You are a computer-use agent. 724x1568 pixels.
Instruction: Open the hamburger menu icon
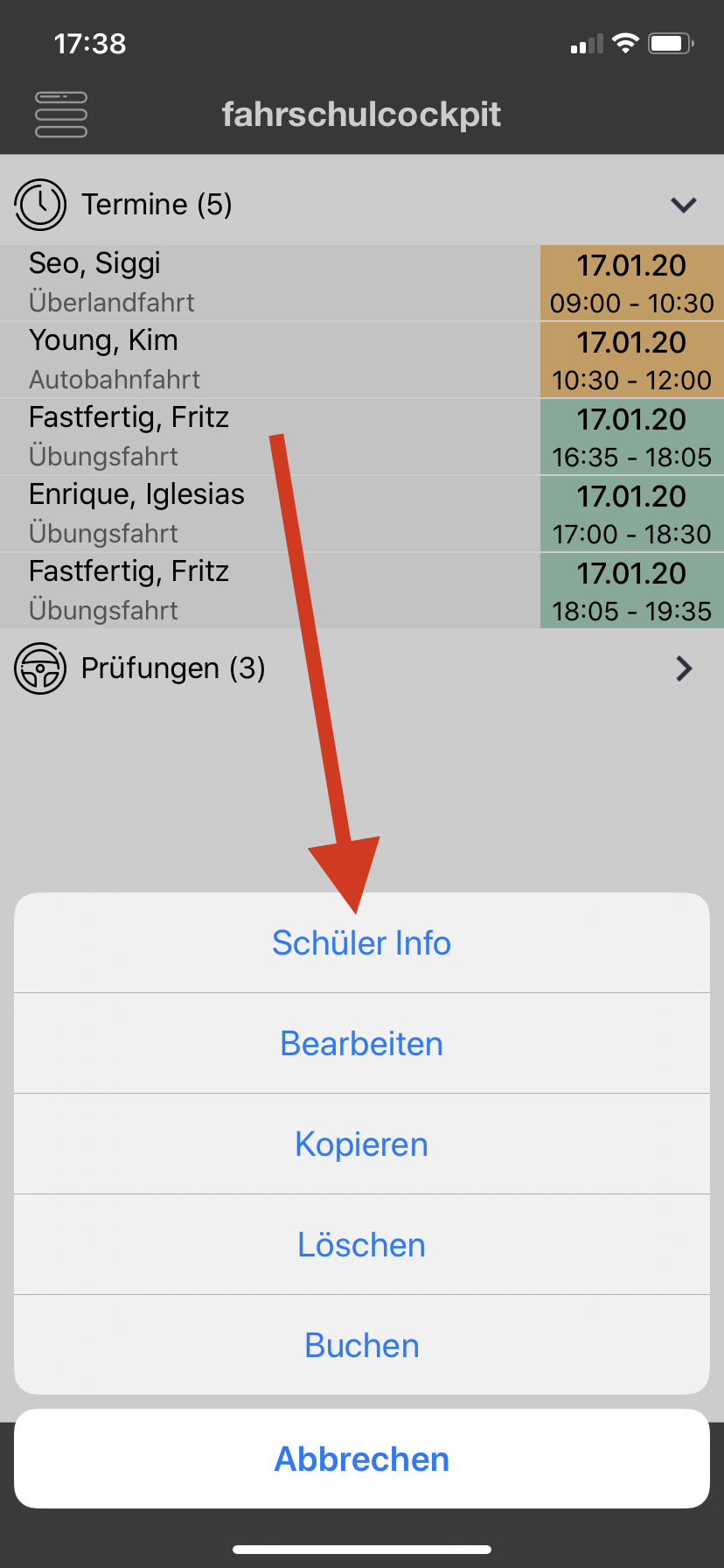point(61,115)
